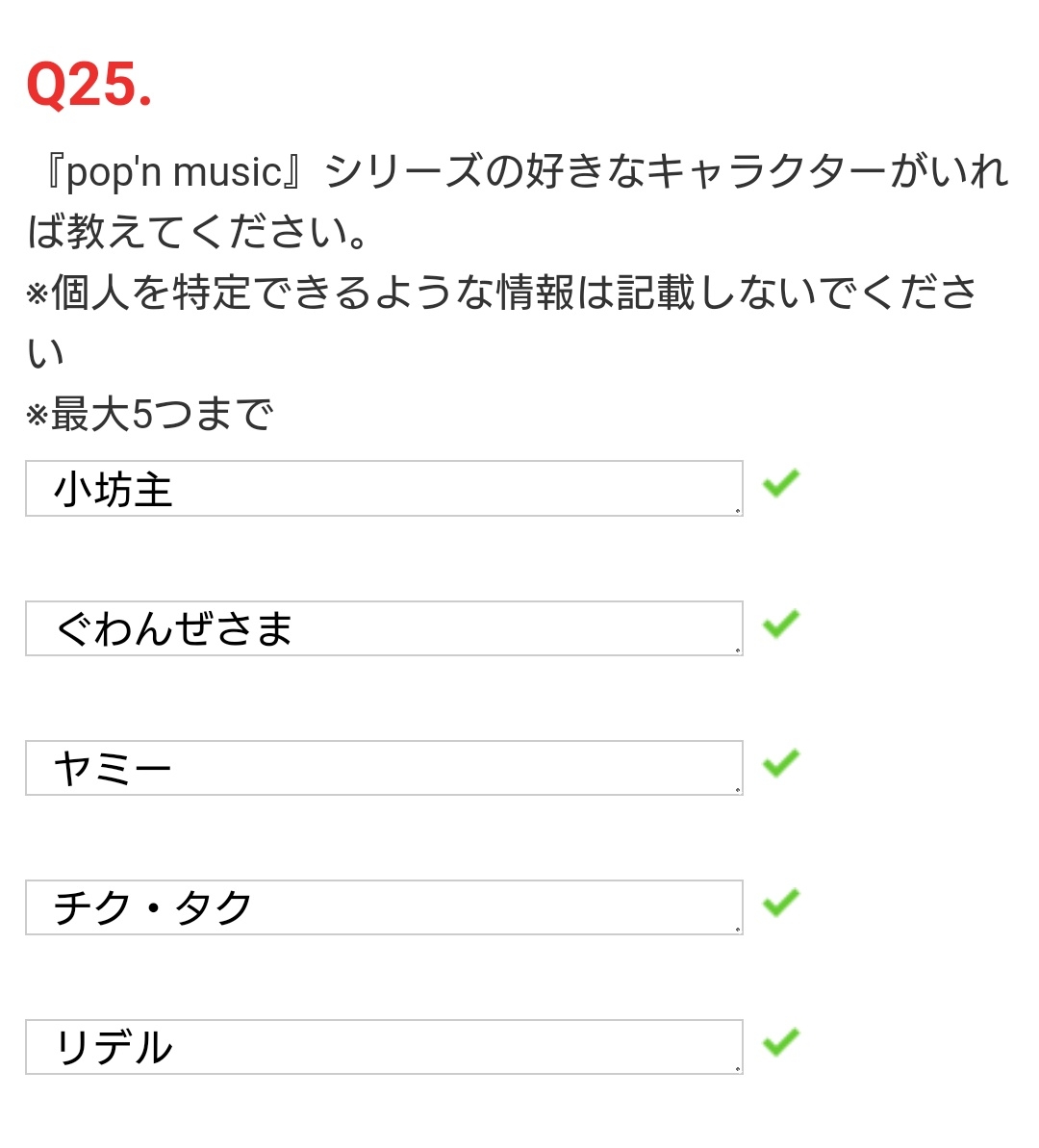Focus the field with ヤミー

pos(383,768)
